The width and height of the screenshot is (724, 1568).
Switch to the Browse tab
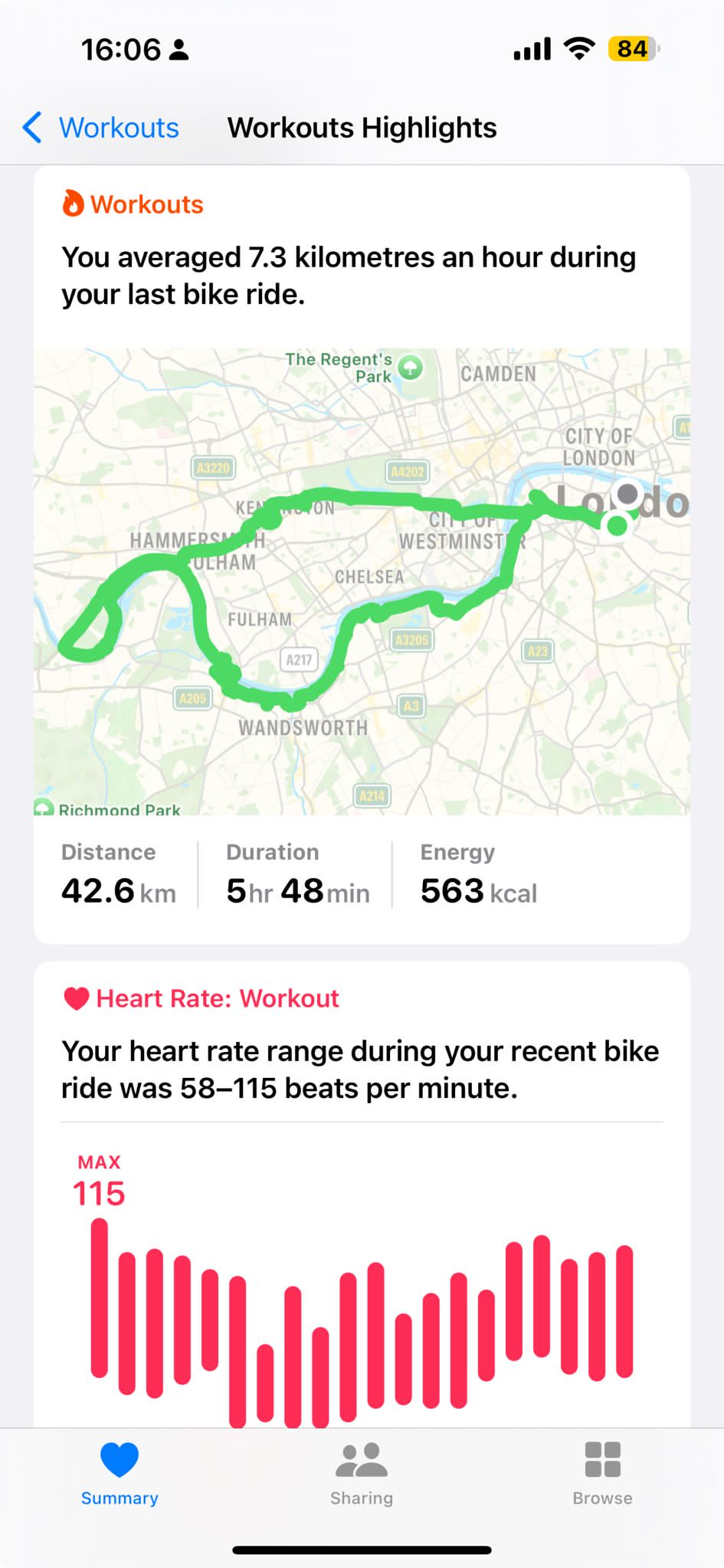pyautogui.click(x=603, y=1475)
